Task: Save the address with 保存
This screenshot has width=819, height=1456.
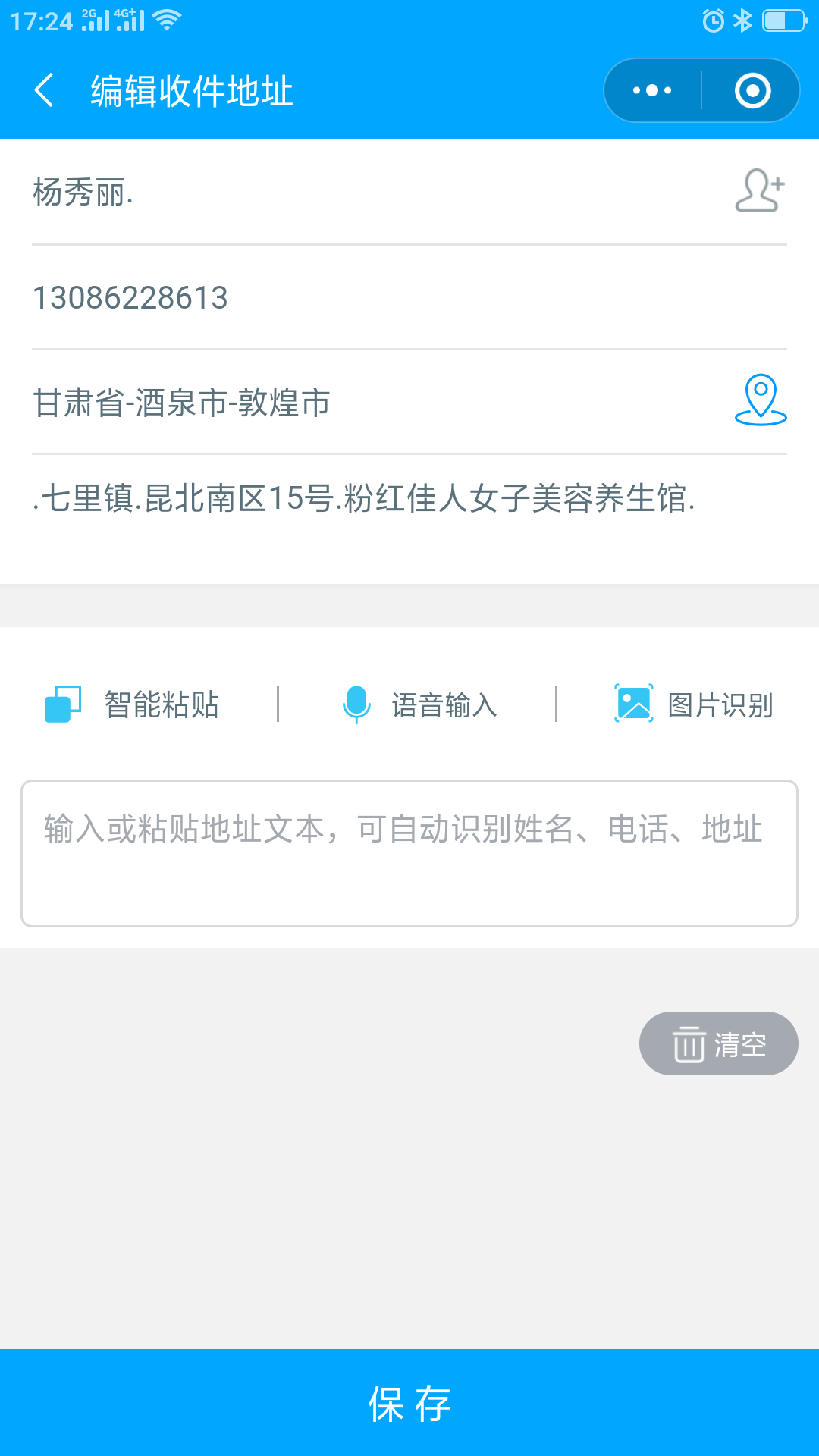Action: point(409,1403)
